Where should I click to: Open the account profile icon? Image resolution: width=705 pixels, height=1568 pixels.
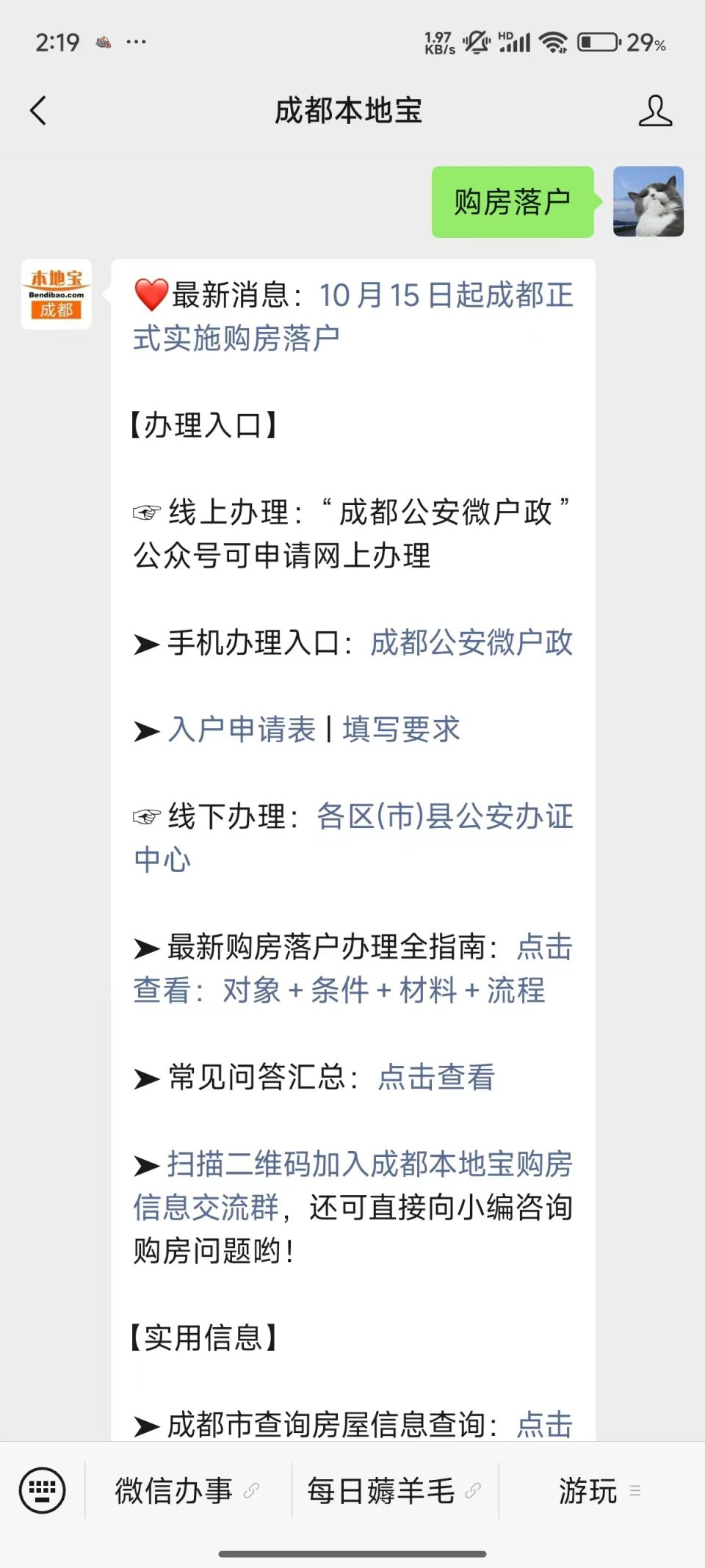click(x=655, y=111)
